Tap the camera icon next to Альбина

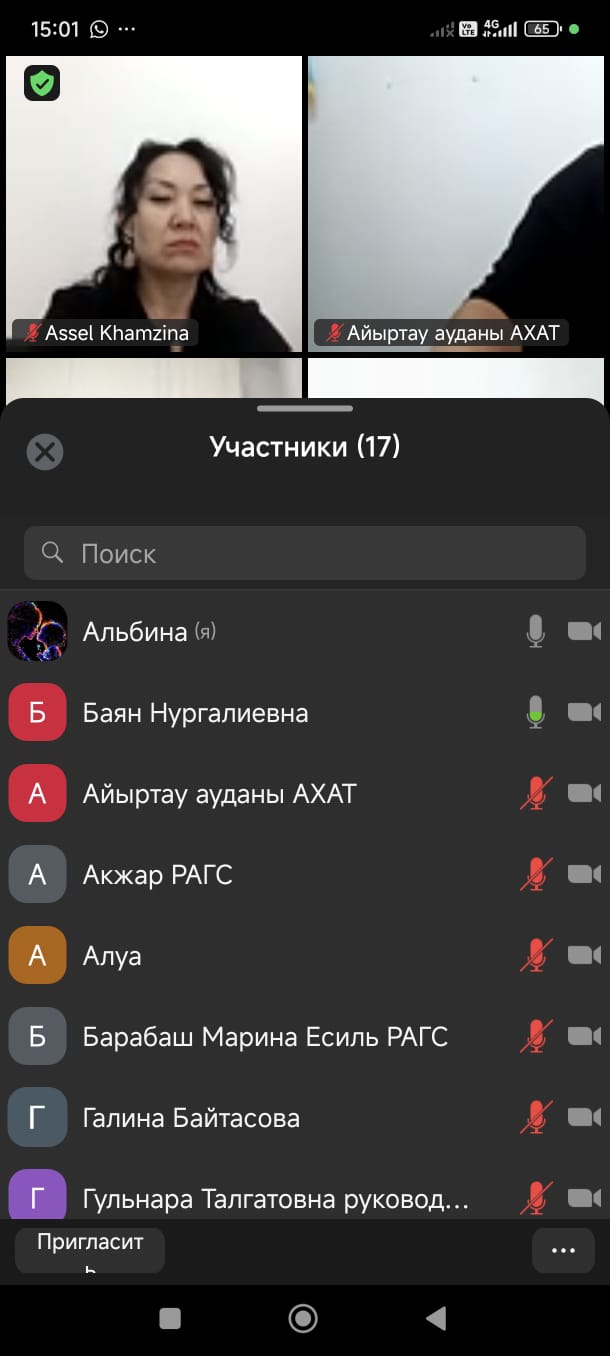pos(584,631)
